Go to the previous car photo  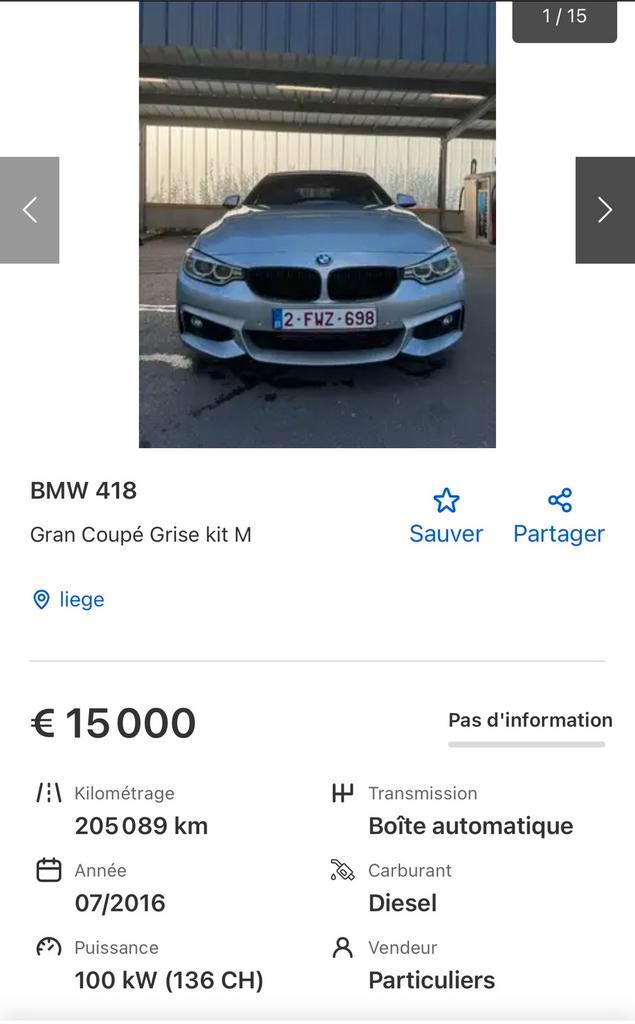pos(29,210)
